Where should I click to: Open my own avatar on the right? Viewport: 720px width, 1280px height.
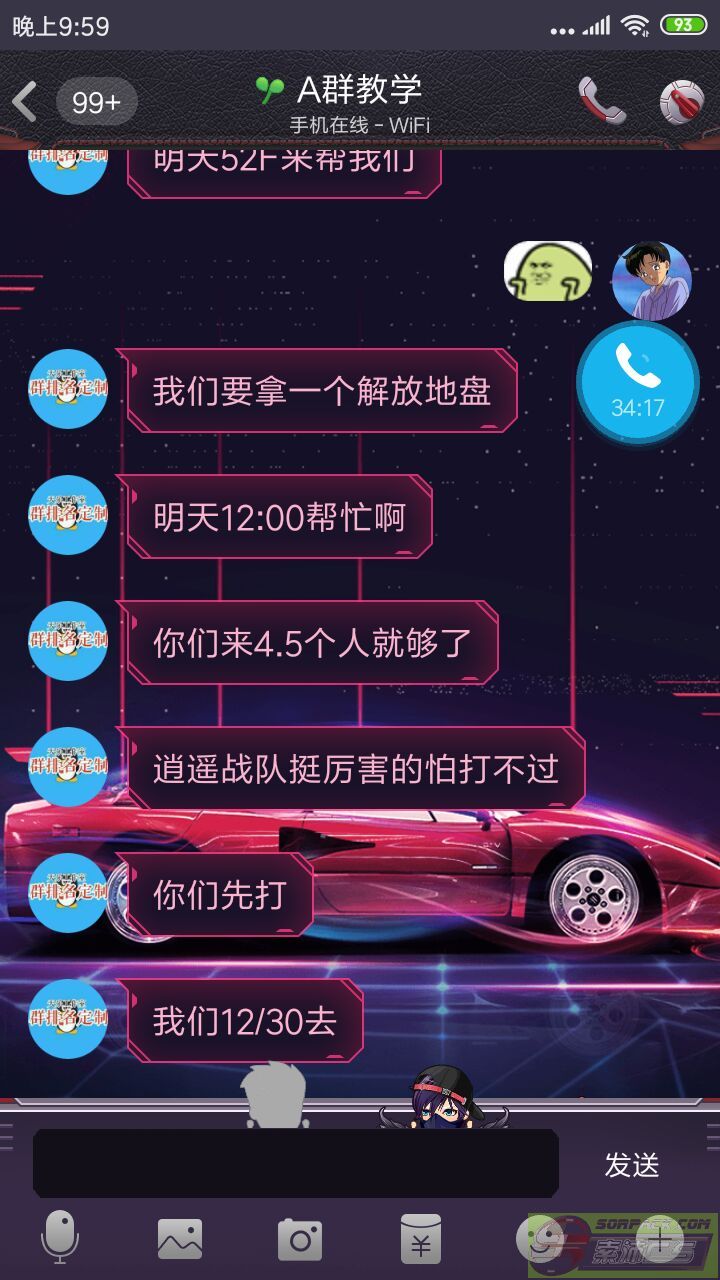(652, 281)
